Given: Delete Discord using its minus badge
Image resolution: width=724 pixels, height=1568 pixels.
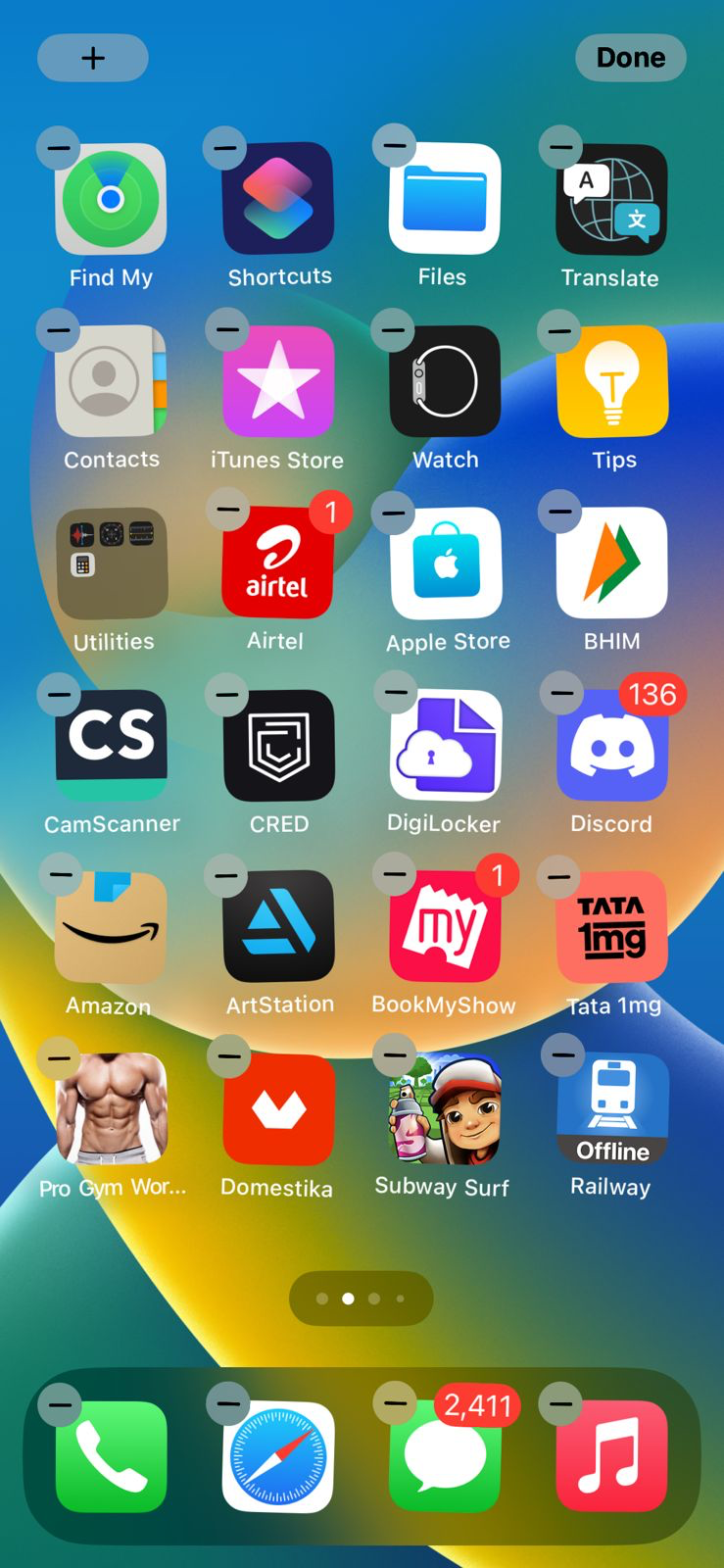Looking at the screenshot, I should pyautogui.click(x=561, y=693).
